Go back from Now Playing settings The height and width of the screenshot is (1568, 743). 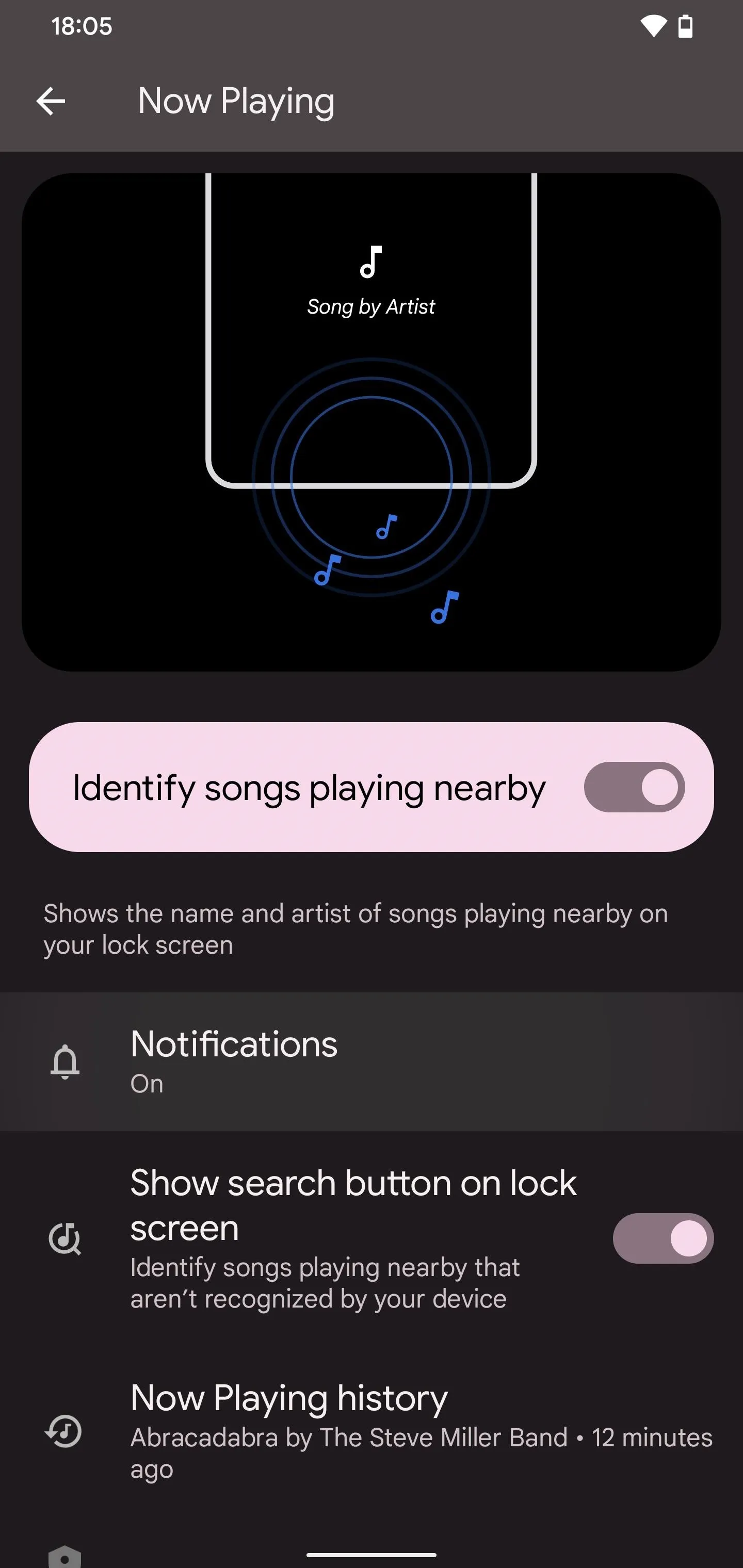click(51, 101)
